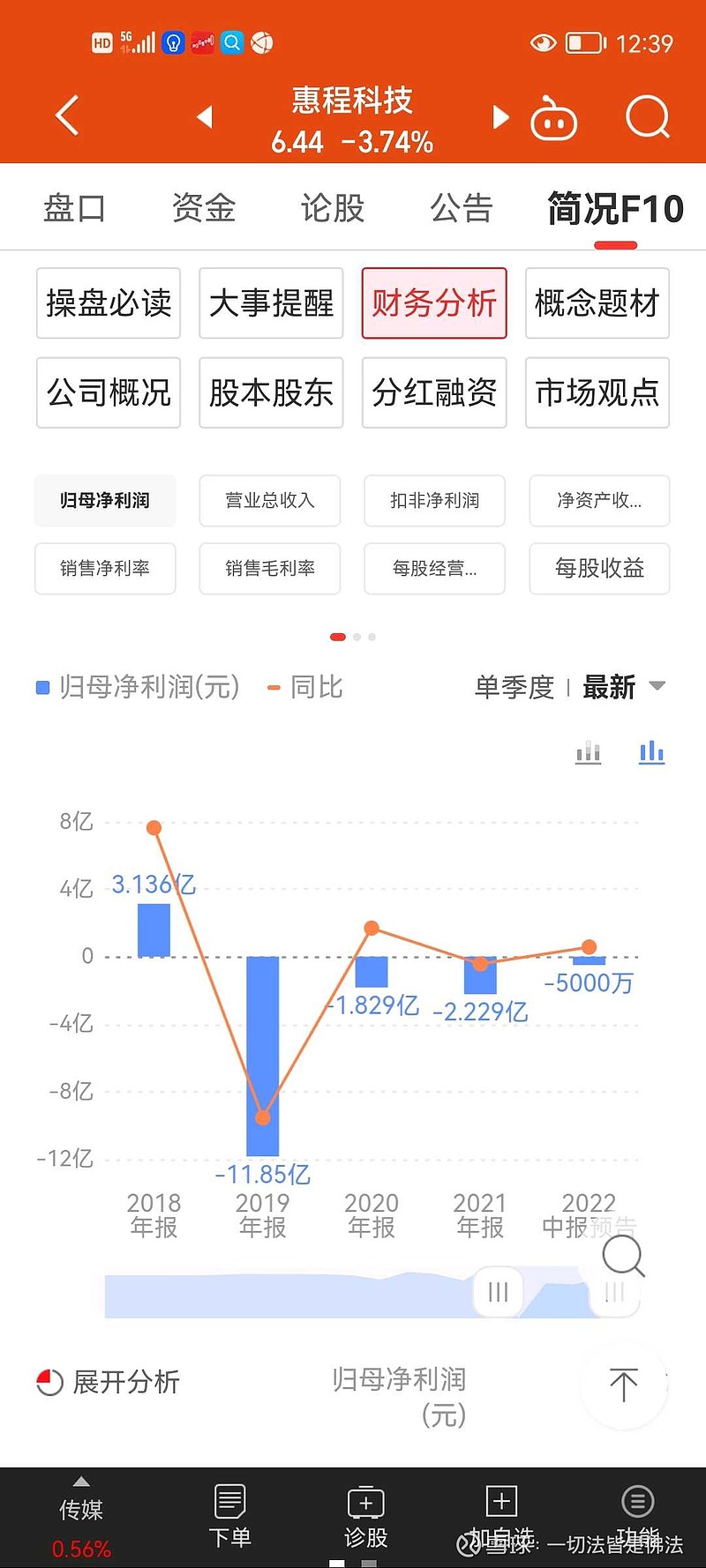Image resolution: width=706 pixels, height=1568 pixels.
Task: Tap right triangle to view next stock
Action: point(499,117)
